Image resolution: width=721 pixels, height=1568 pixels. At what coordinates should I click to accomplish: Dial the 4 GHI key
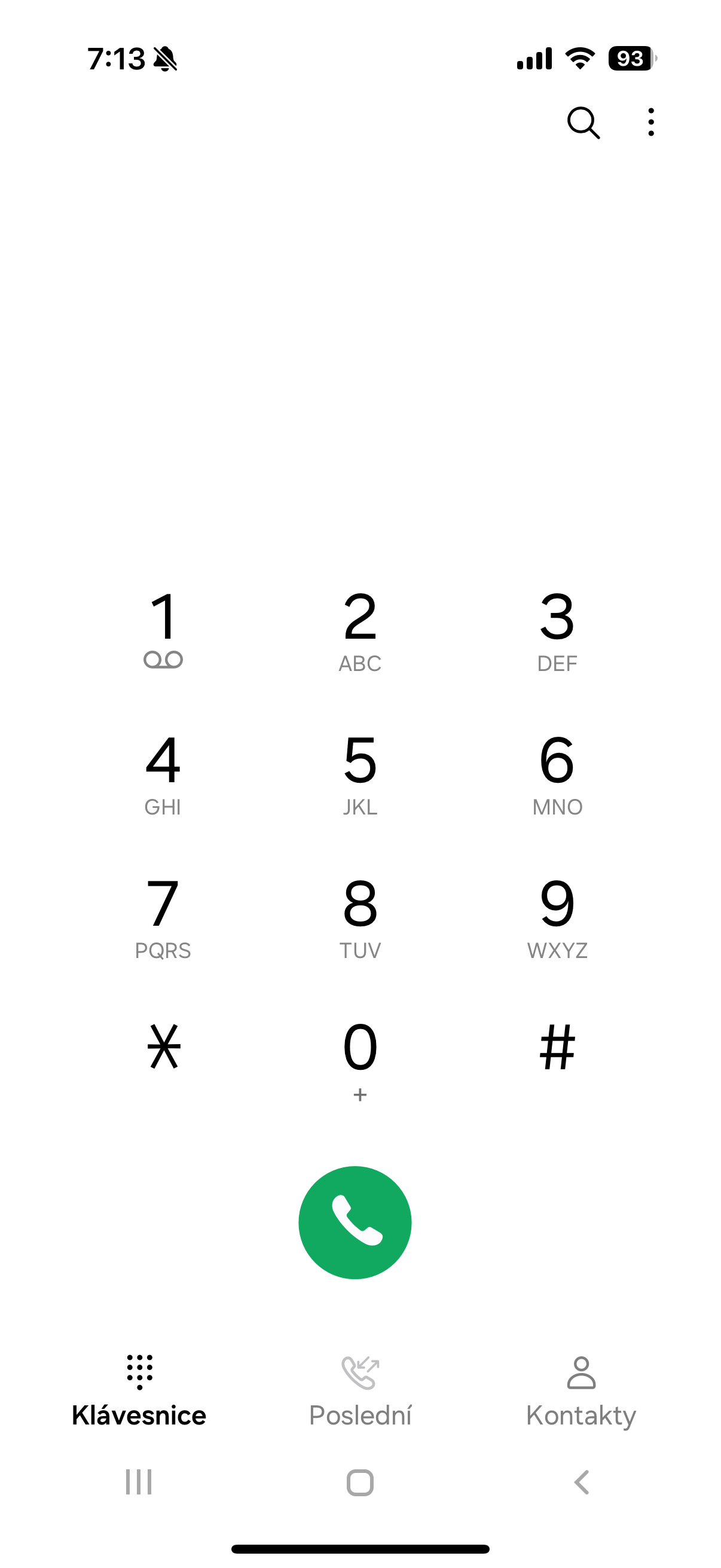[163, 774]
